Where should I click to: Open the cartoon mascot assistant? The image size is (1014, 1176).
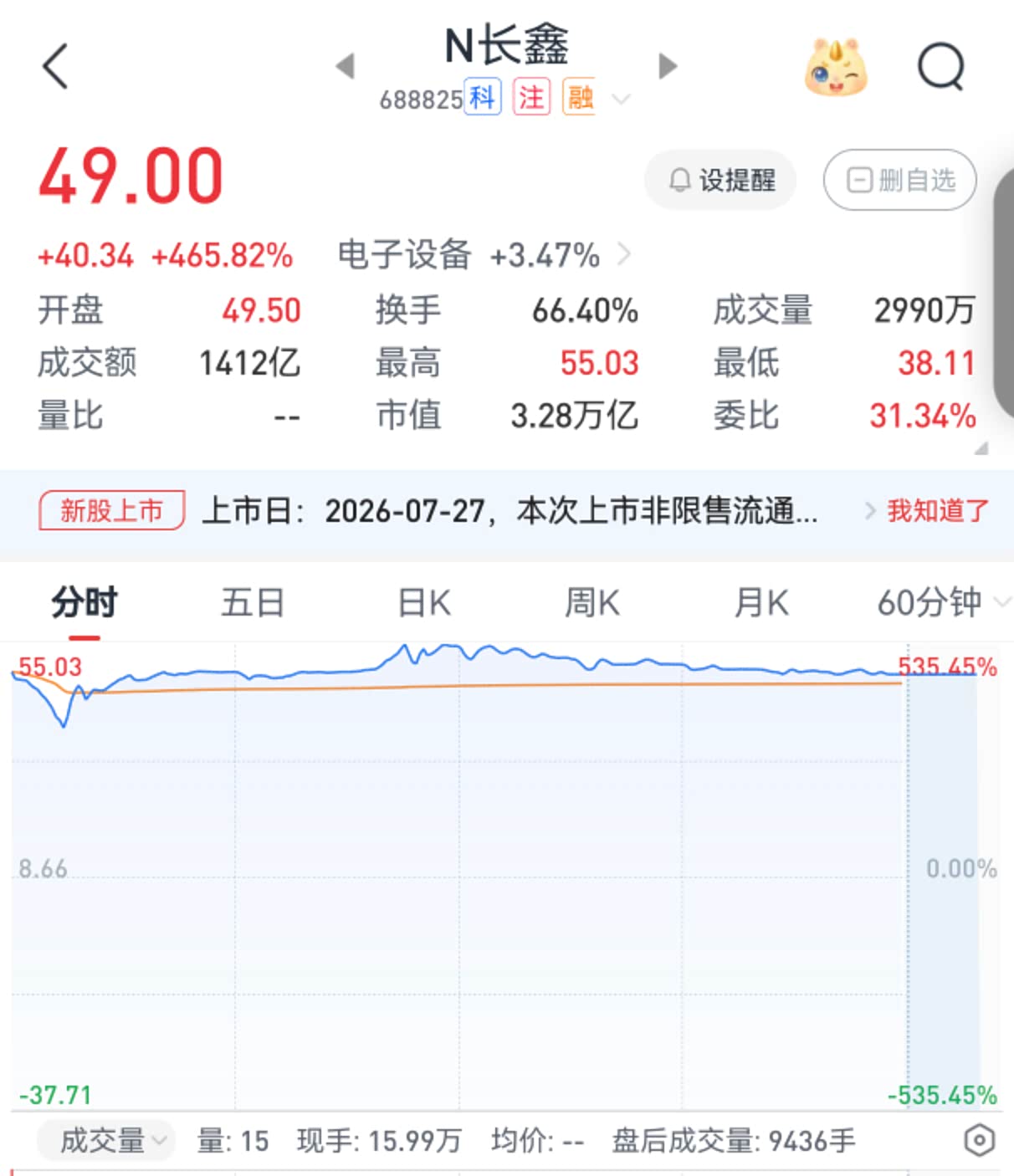pos(835,66)
